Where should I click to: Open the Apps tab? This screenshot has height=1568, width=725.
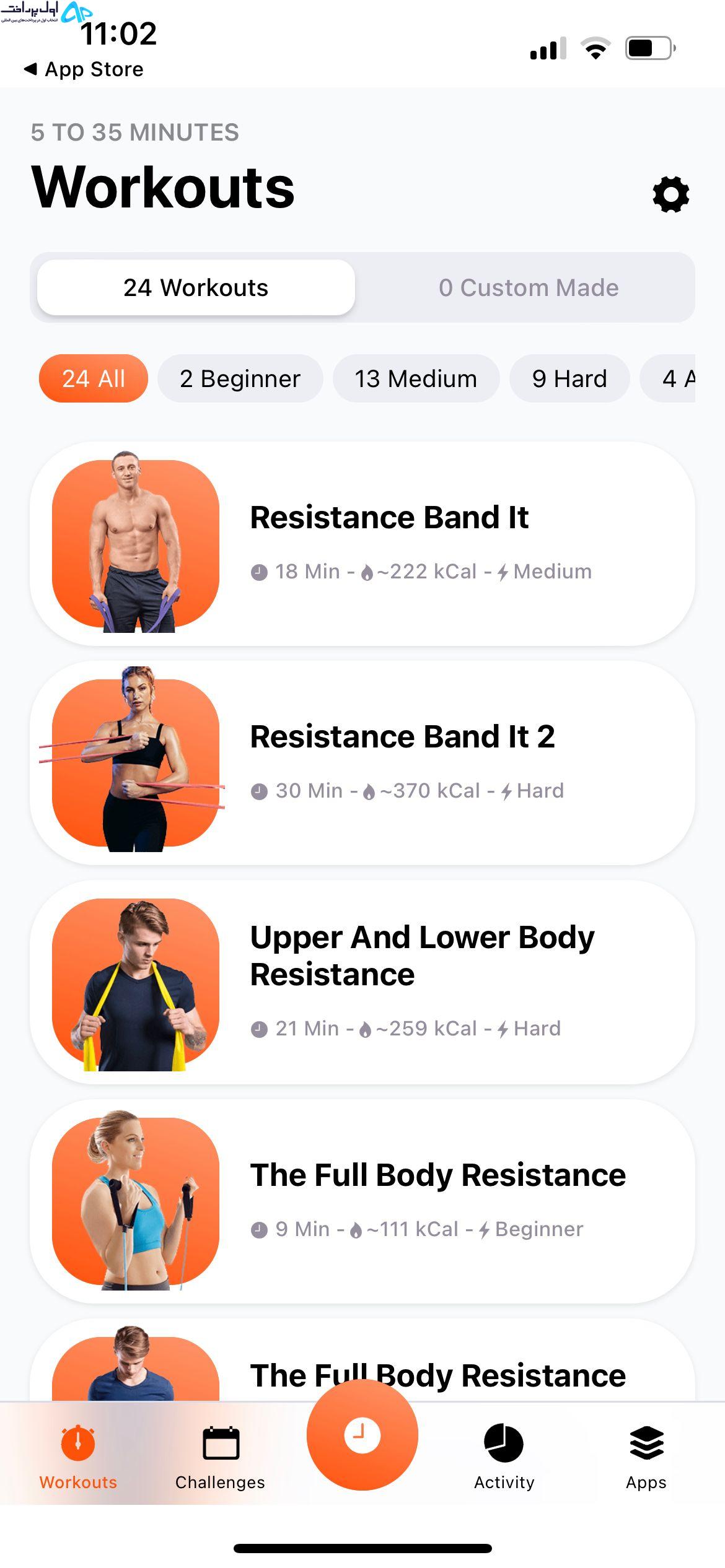tap(646, 1458)
